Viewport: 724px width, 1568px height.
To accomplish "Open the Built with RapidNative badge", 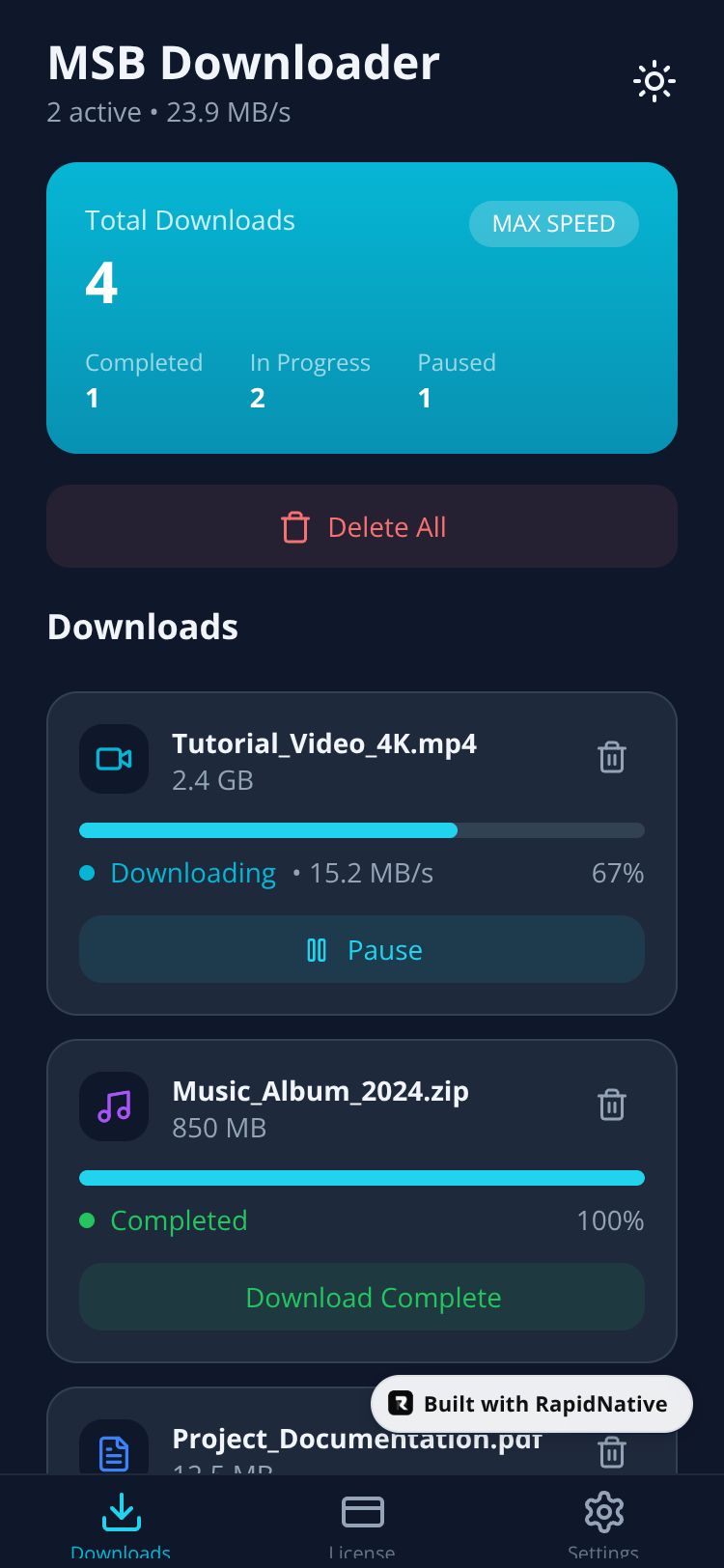I will click(531, 1404).
